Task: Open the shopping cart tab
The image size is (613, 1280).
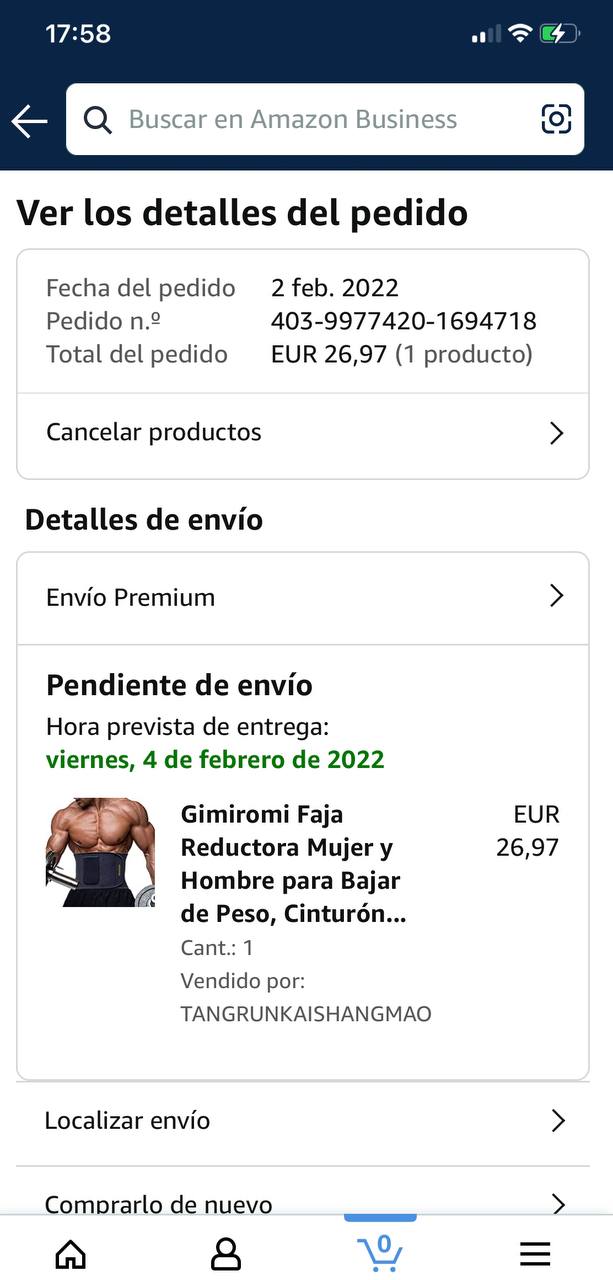Action: coord(380,1253)
